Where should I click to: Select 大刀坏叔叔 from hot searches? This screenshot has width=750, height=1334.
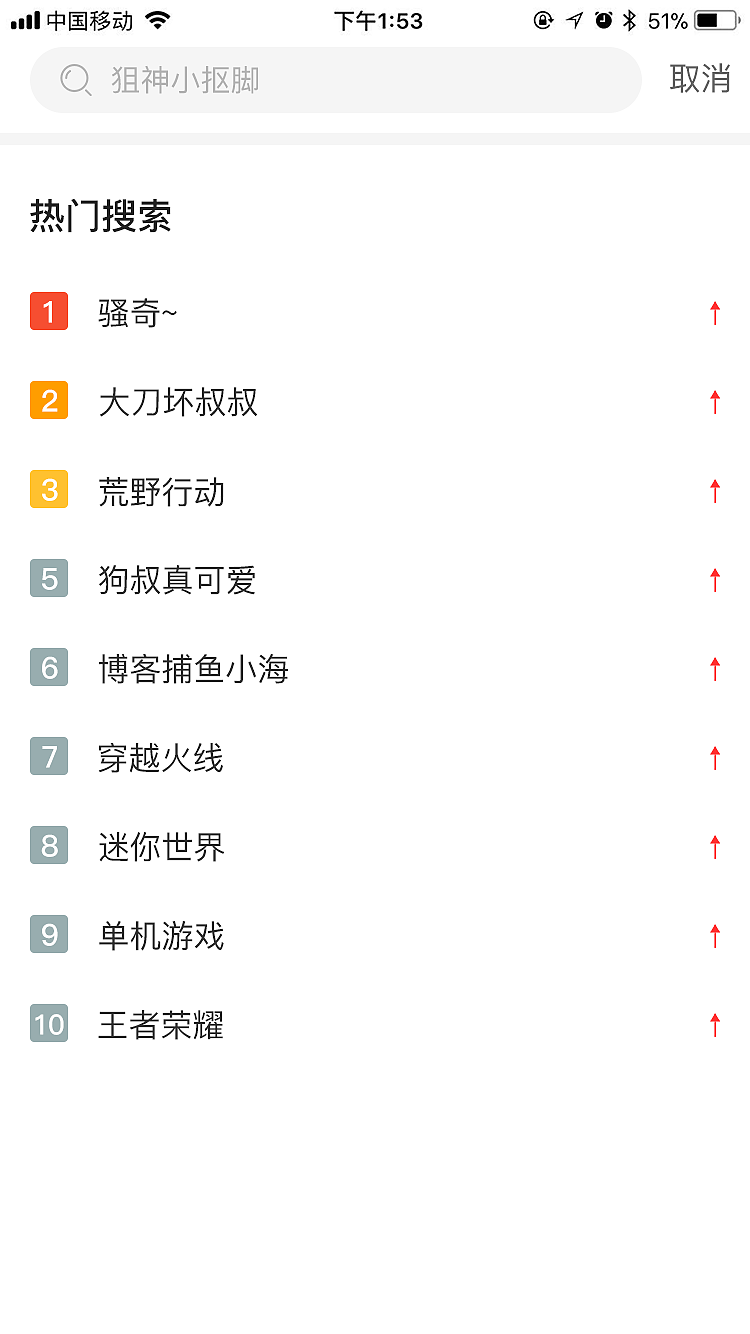(181, 401)
